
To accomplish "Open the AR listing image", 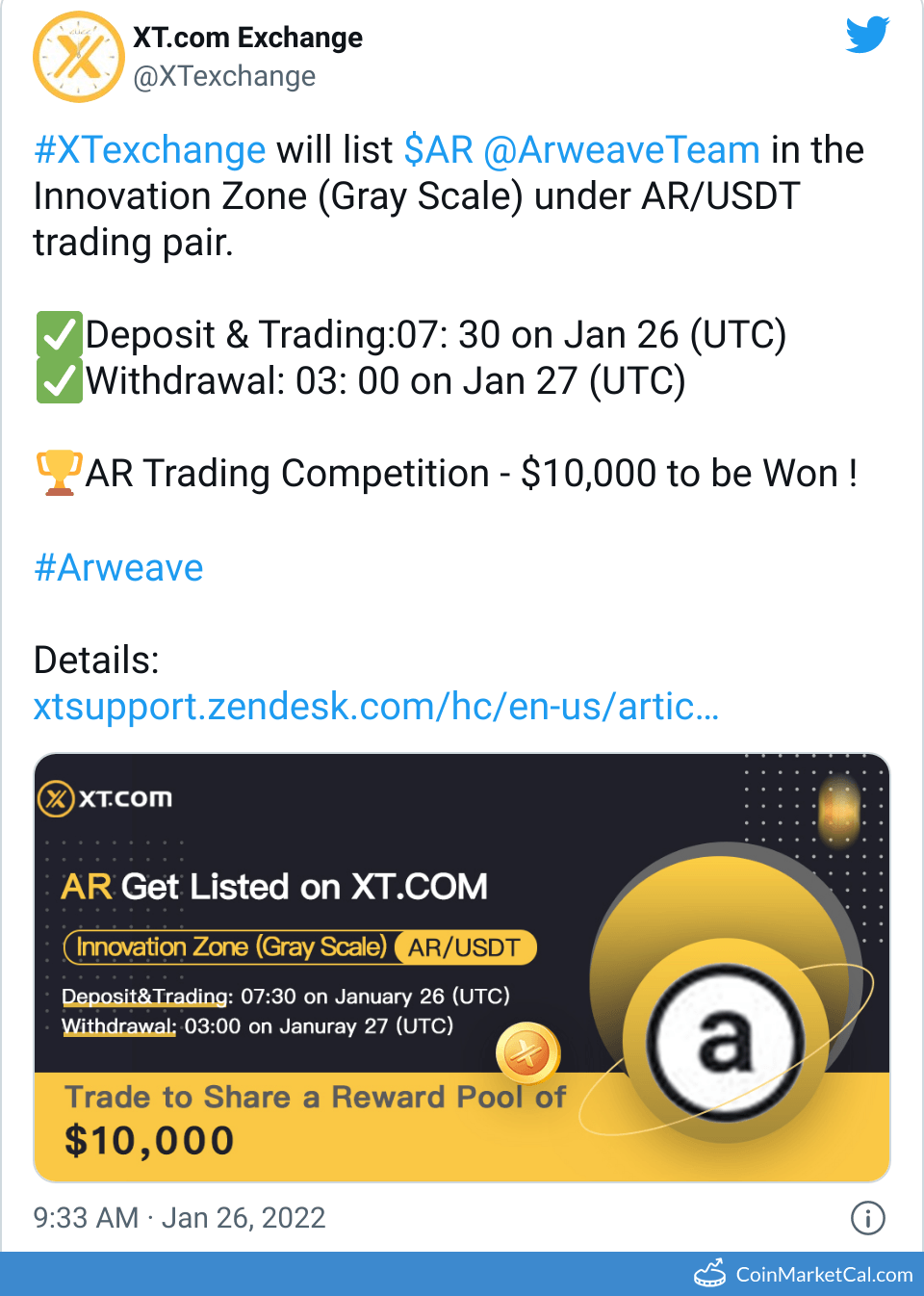I will click(462, 968).
